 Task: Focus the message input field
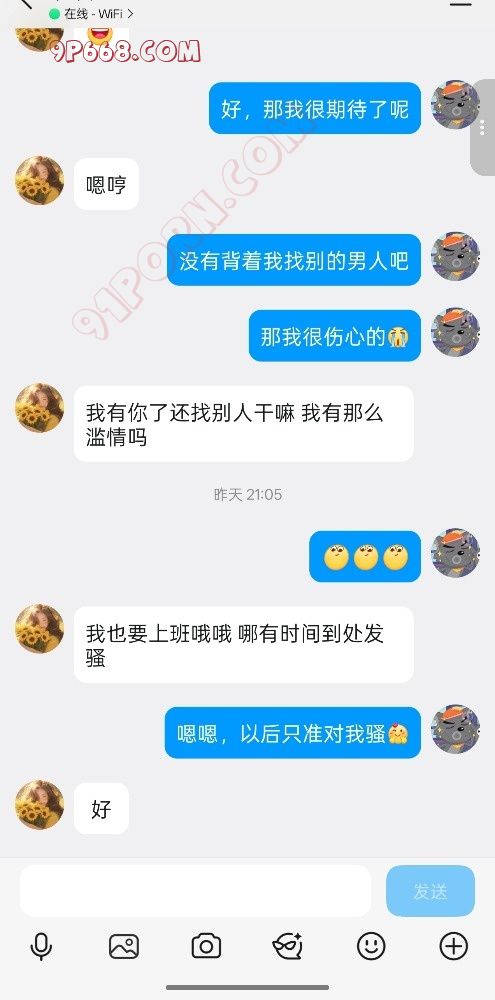coord(195,891)
